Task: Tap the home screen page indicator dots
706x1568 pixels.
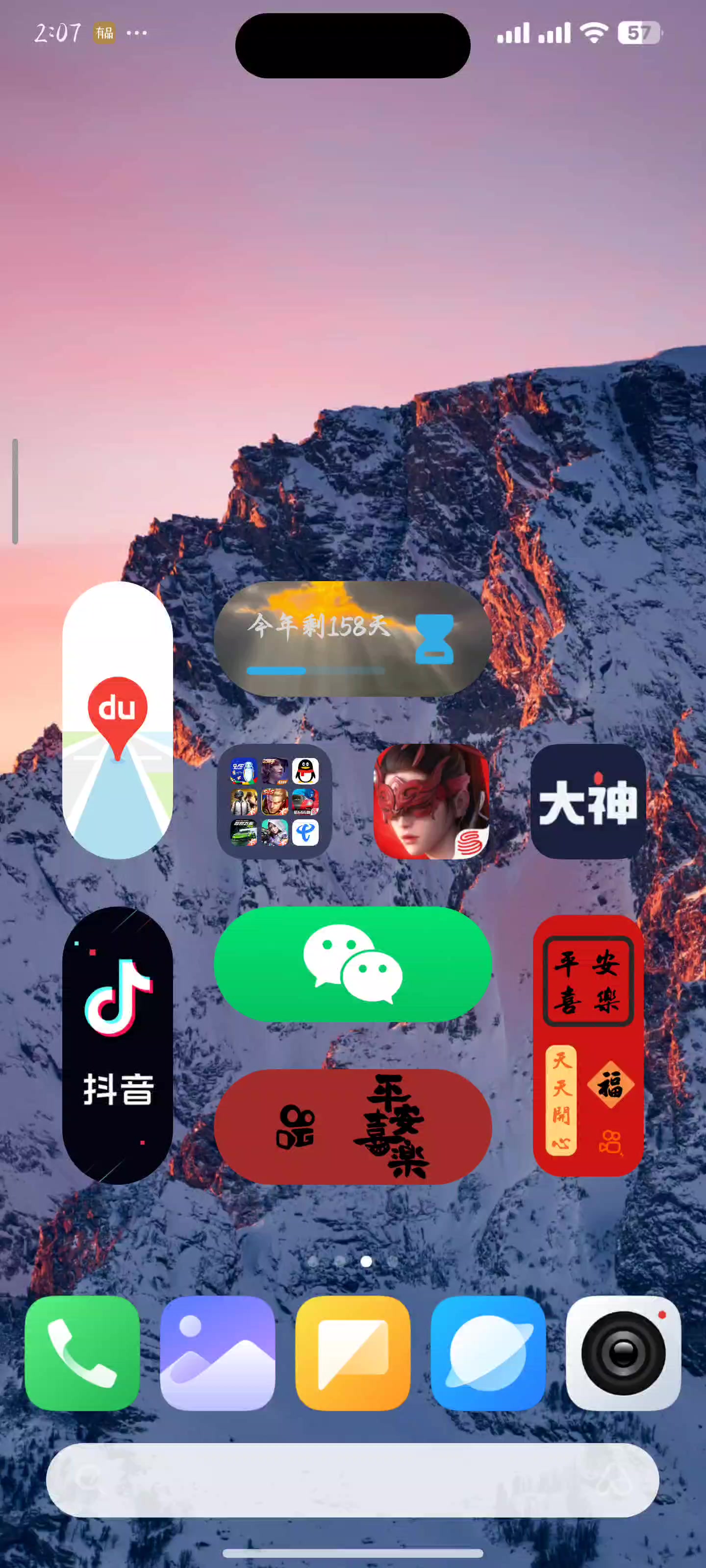Action: click(353, 1261)
